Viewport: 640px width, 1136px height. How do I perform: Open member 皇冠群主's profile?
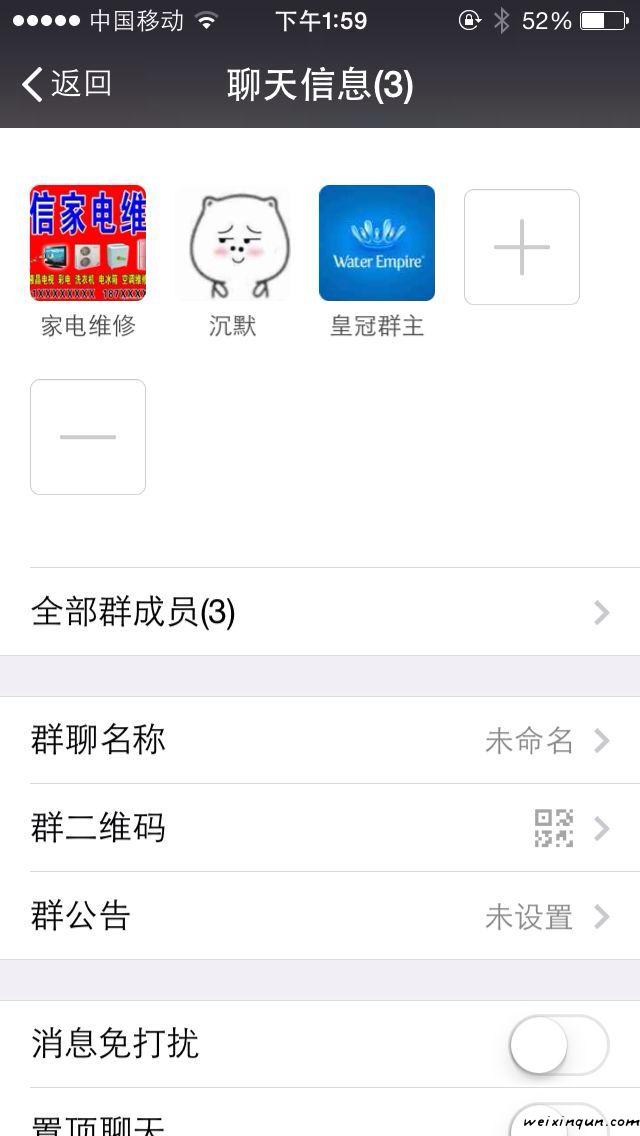pyautogui.click(x=377, y=244)
